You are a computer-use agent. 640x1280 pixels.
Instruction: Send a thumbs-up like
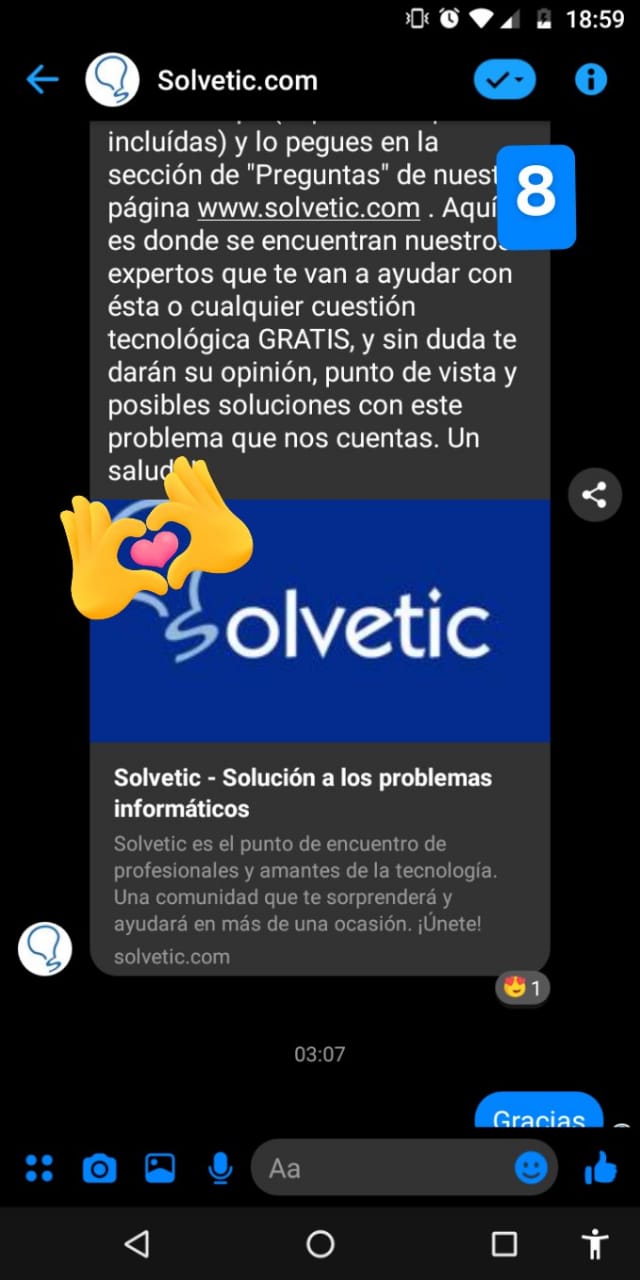(x=600, y=1167)
